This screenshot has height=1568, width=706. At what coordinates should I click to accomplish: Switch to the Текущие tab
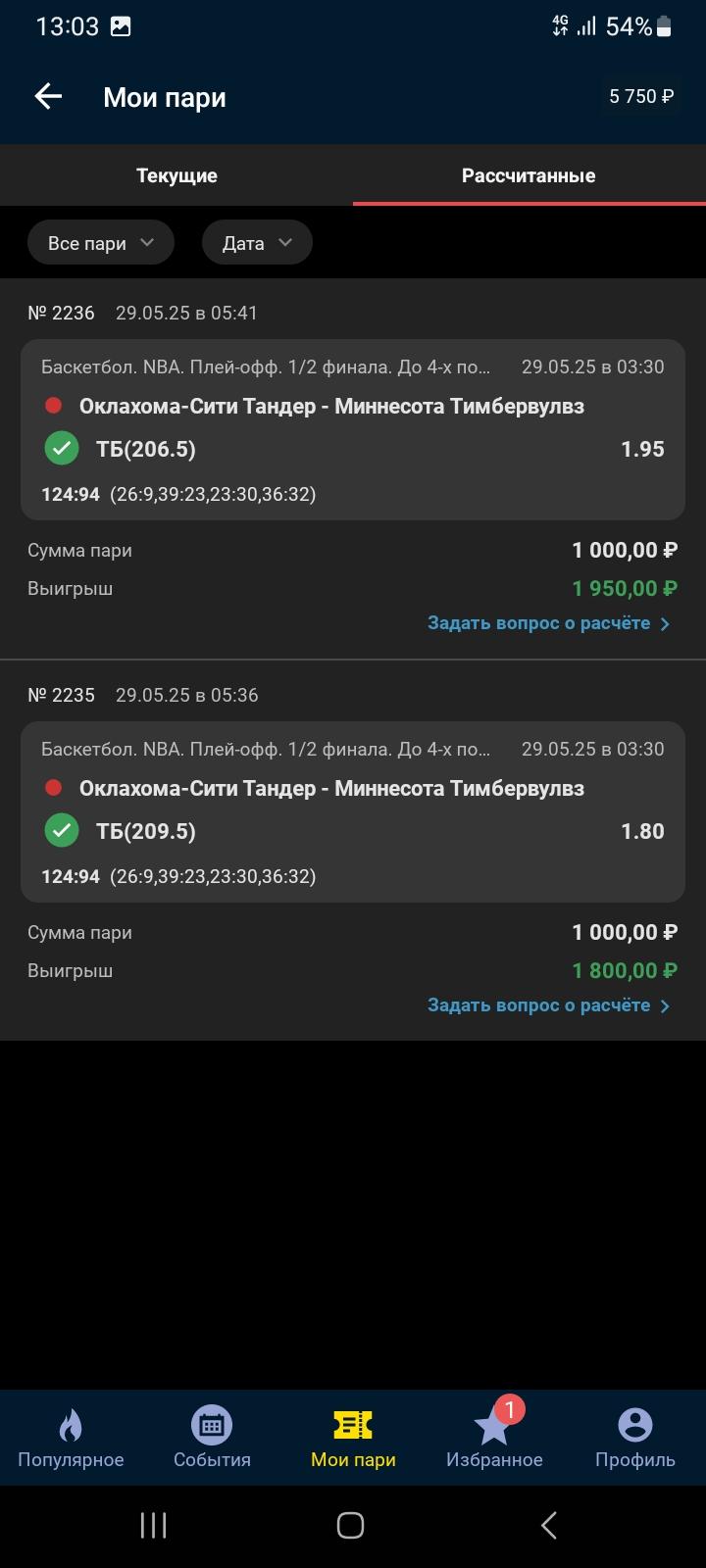[176, 175]
